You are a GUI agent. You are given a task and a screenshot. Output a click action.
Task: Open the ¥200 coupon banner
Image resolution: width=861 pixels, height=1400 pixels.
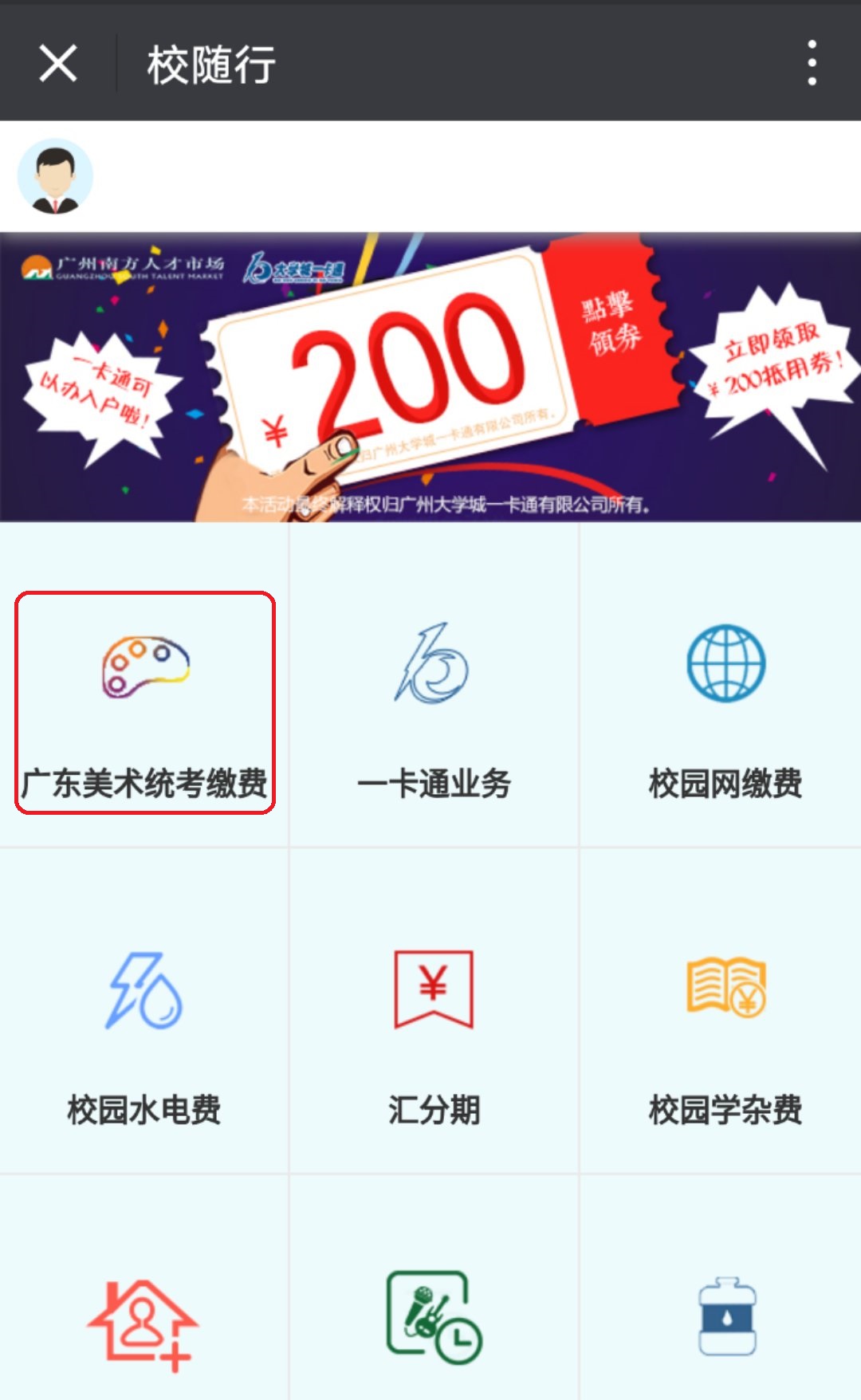431,377
